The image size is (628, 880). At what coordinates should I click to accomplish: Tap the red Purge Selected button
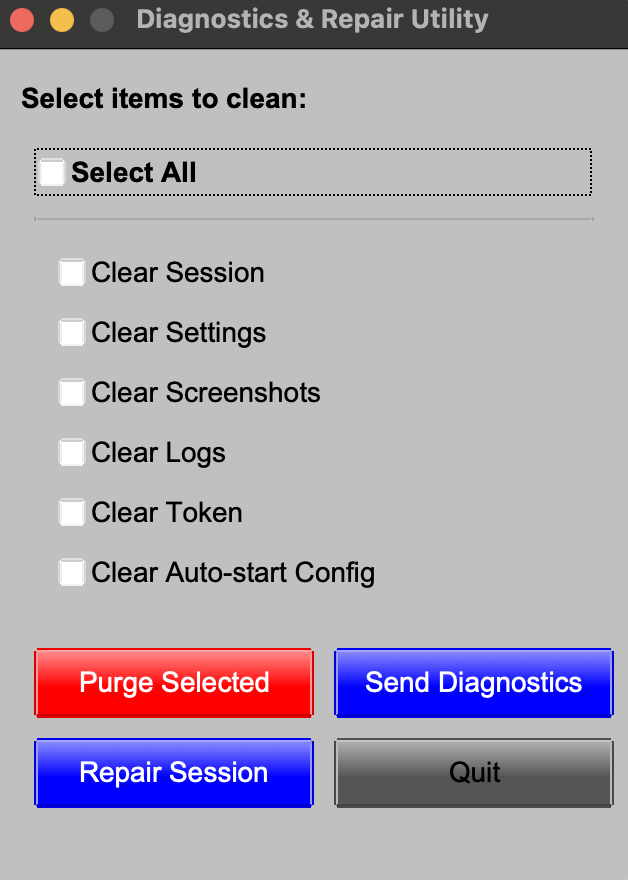point(174,683)
